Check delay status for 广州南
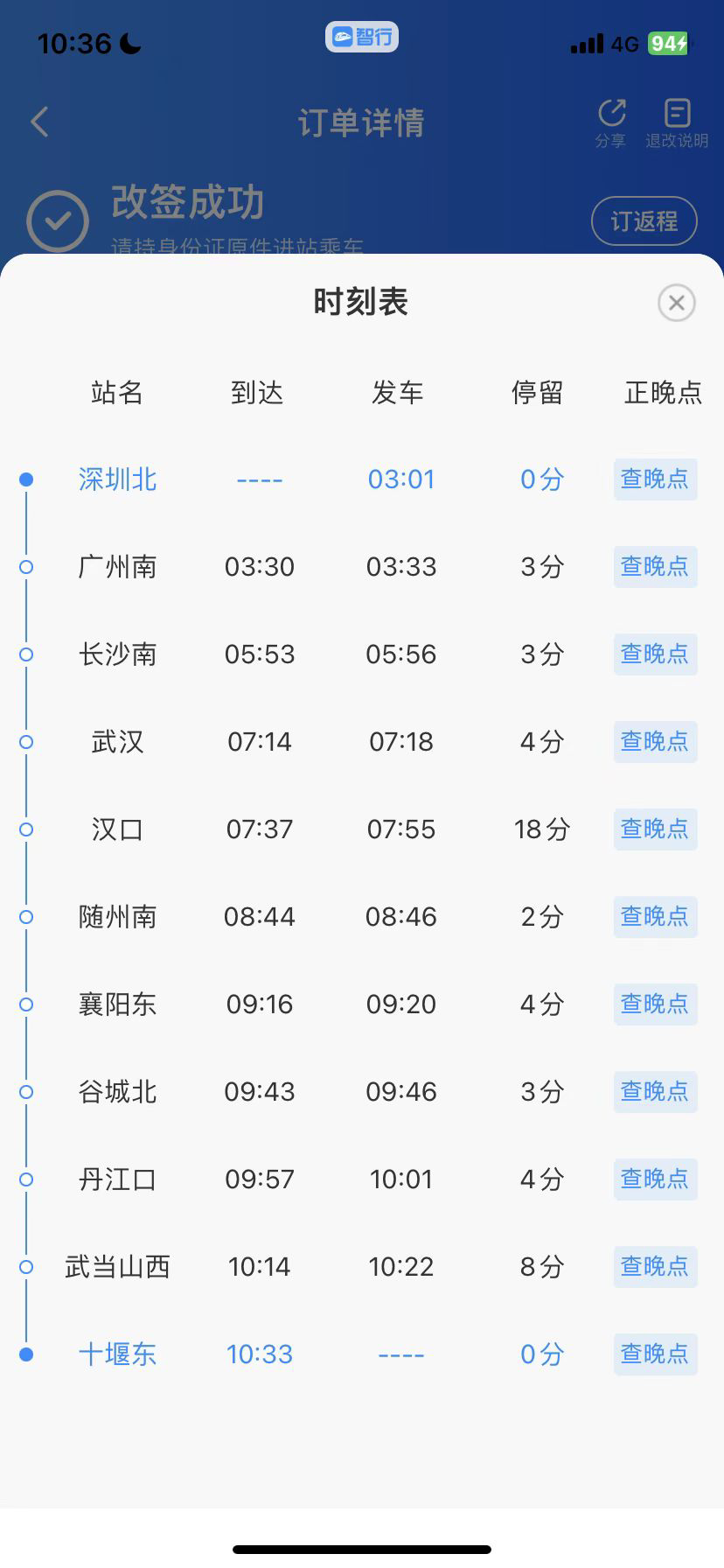Image resolution: width=724 pixels, height=1568 pixels. click(655, 567)
